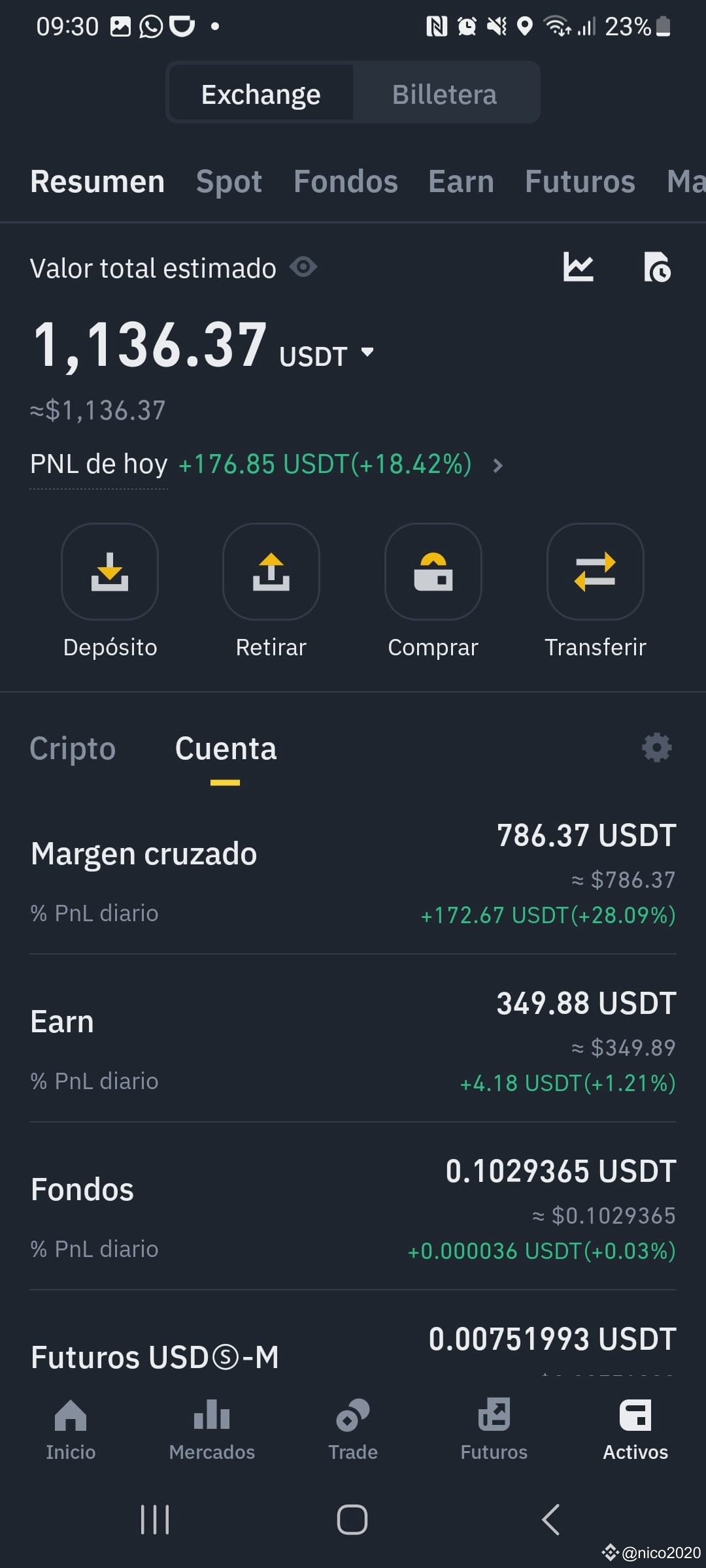Toggle balance visibility with the eye icon
This screenshot has height=1568, width=706.
303,267
